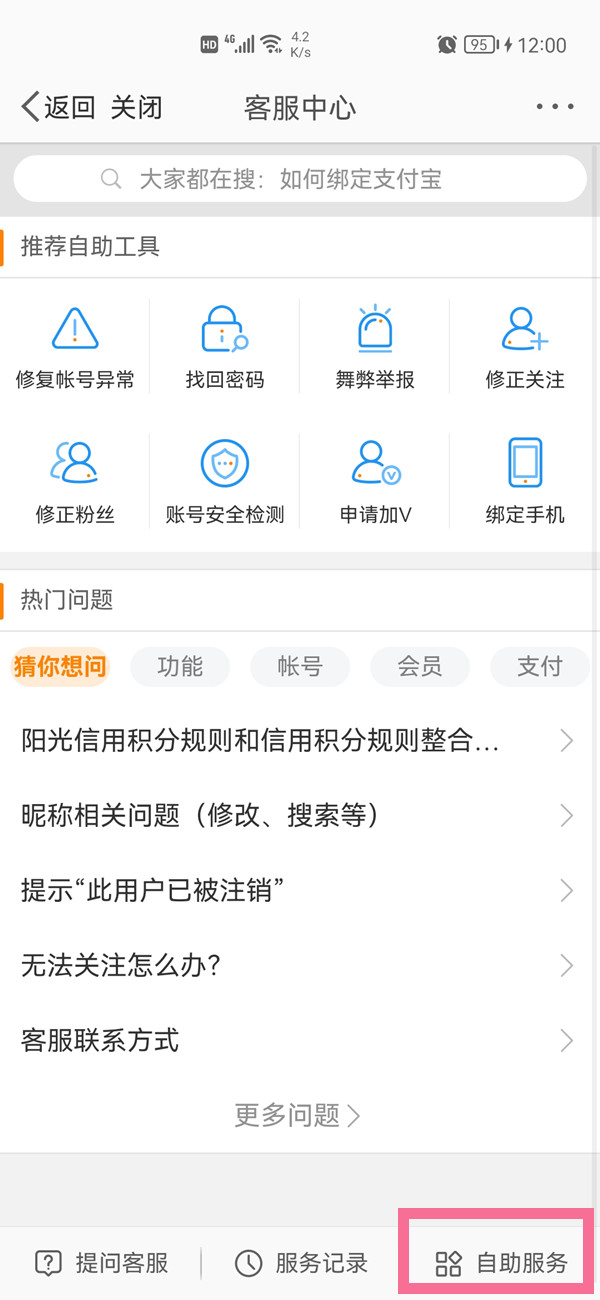Image resolution: width=600 pixels, height=1300 pixels.
Task: Open the 修正粉丝 tool
Action: tap(75, 482)
